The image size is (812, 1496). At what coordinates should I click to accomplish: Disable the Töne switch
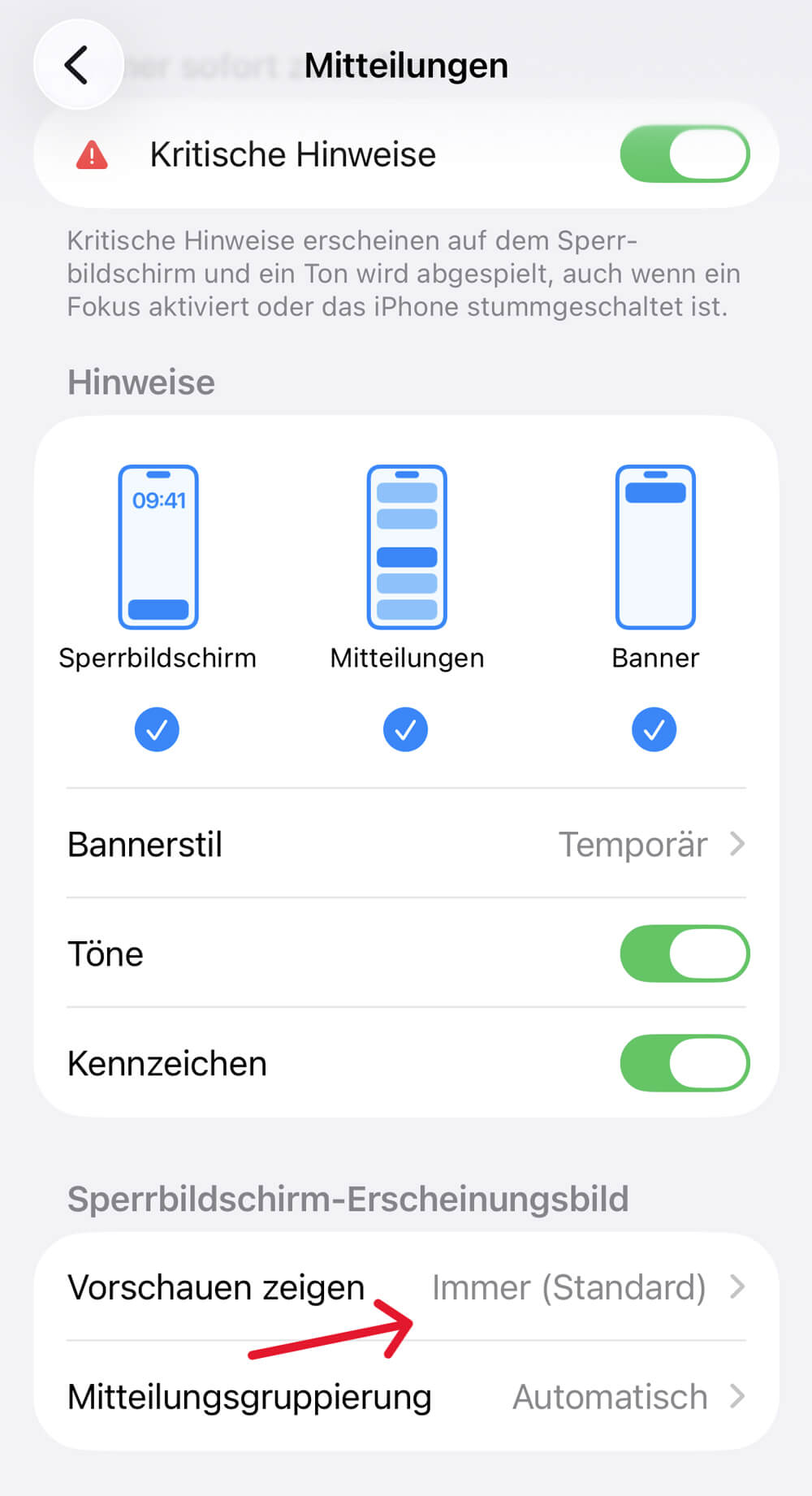pyautogui.click(x=684, y=953)
